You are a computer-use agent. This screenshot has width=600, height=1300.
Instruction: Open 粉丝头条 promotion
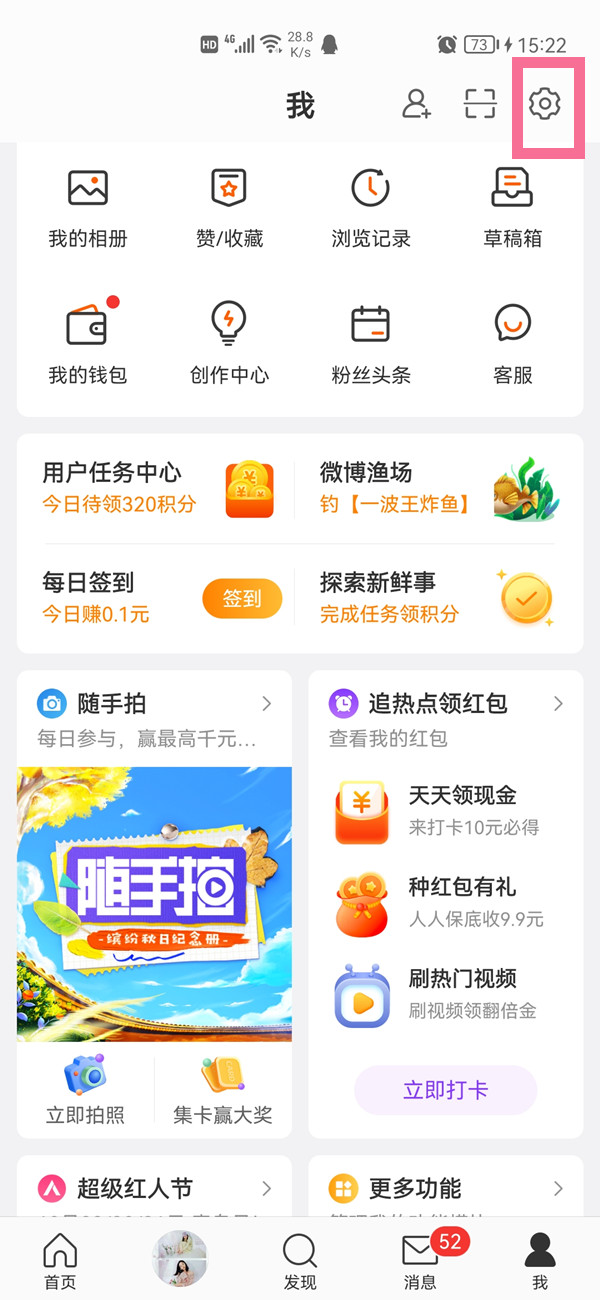click(371, 343)
